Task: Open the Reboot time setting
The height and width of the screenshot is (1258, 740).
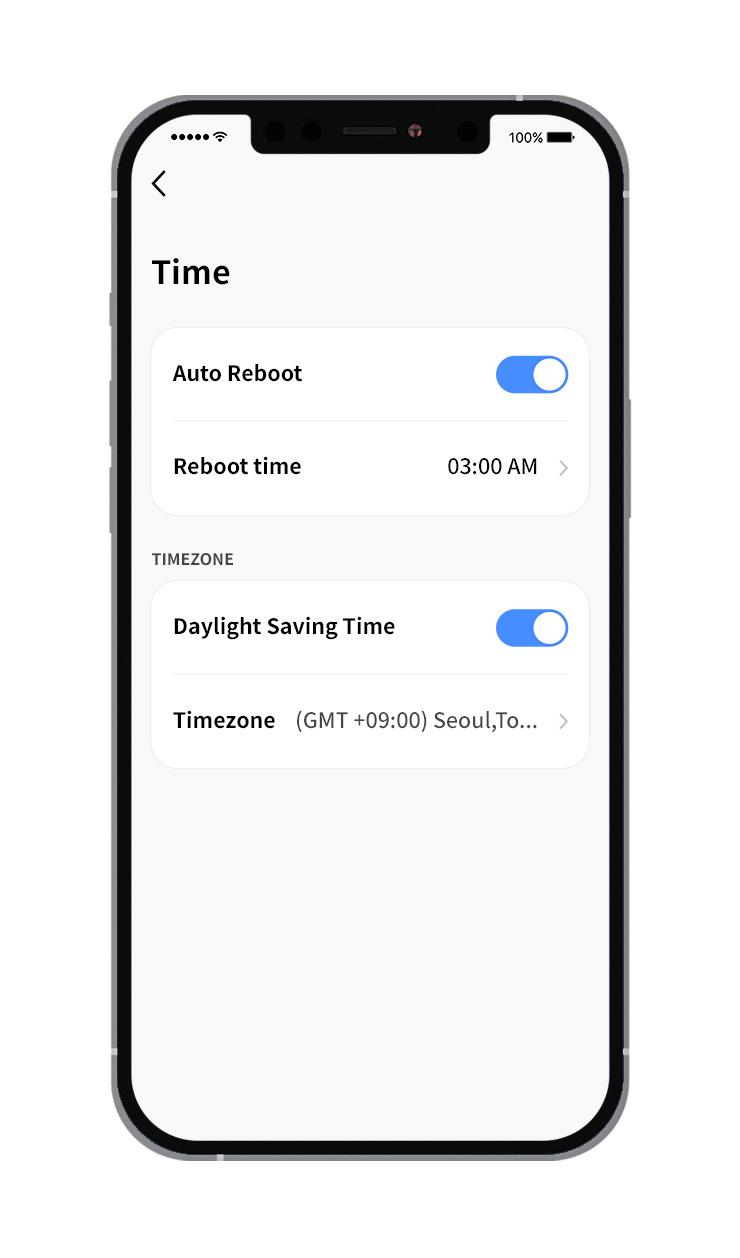Action: point(370,467)
